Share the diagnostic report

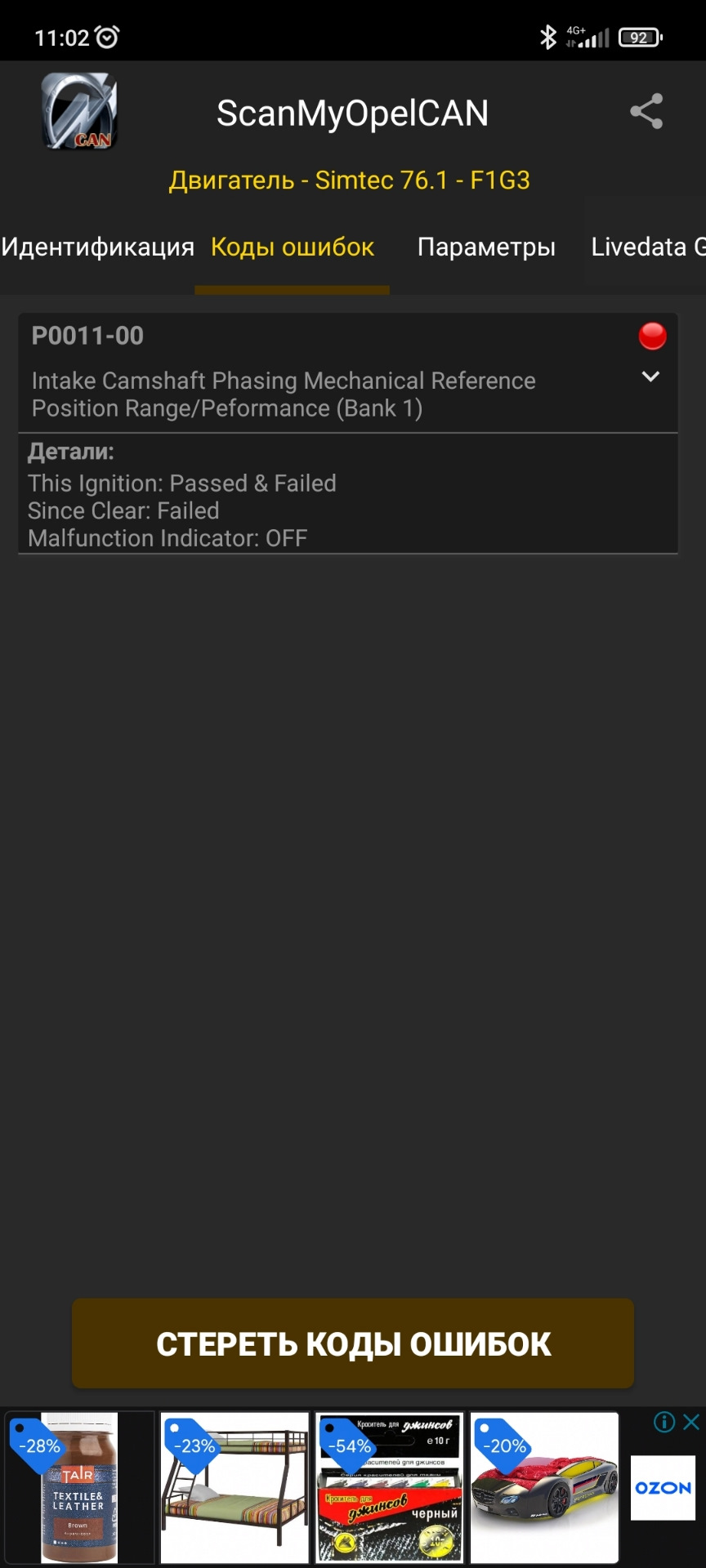click(646, 112)
